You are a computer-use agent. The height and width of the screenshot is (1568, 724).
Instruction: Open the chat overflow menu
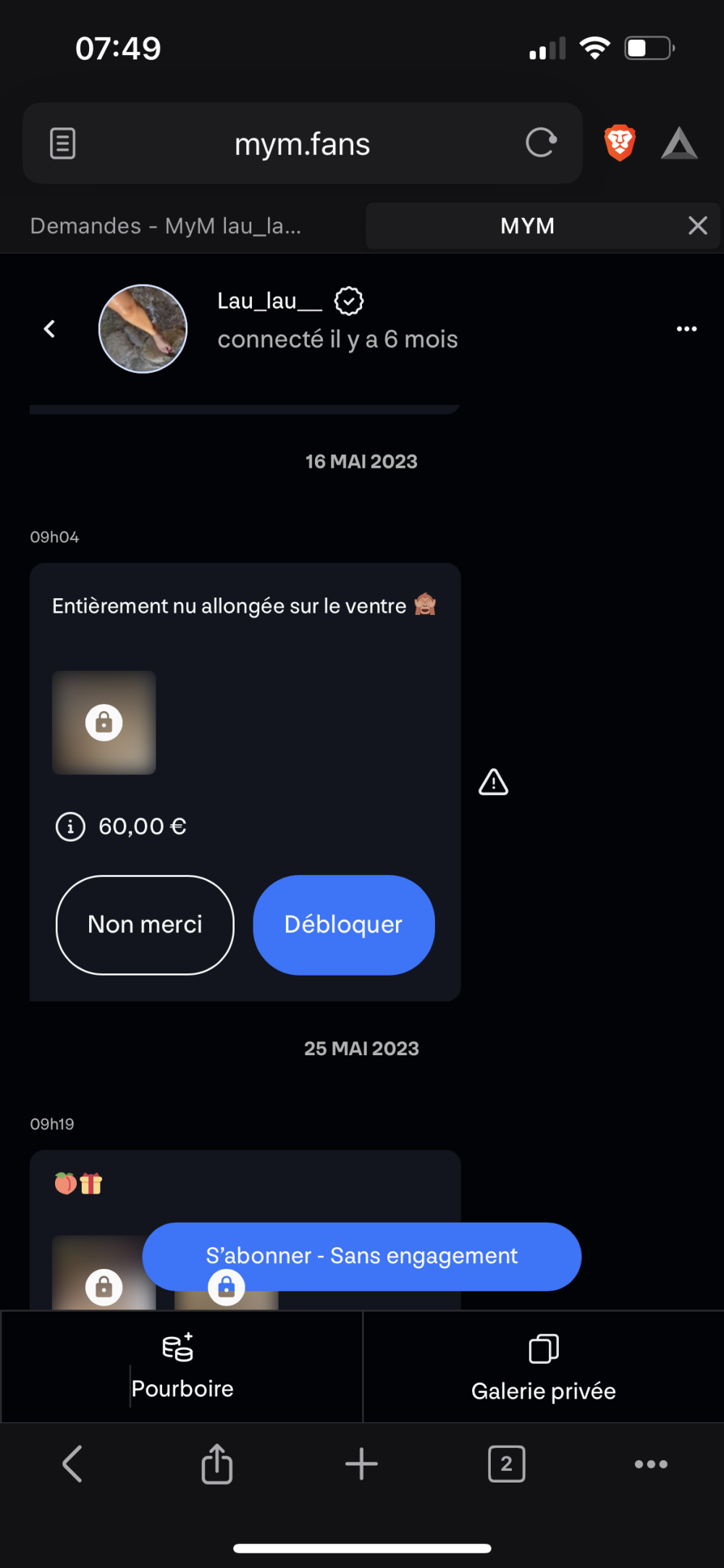(x=686, y=329)
